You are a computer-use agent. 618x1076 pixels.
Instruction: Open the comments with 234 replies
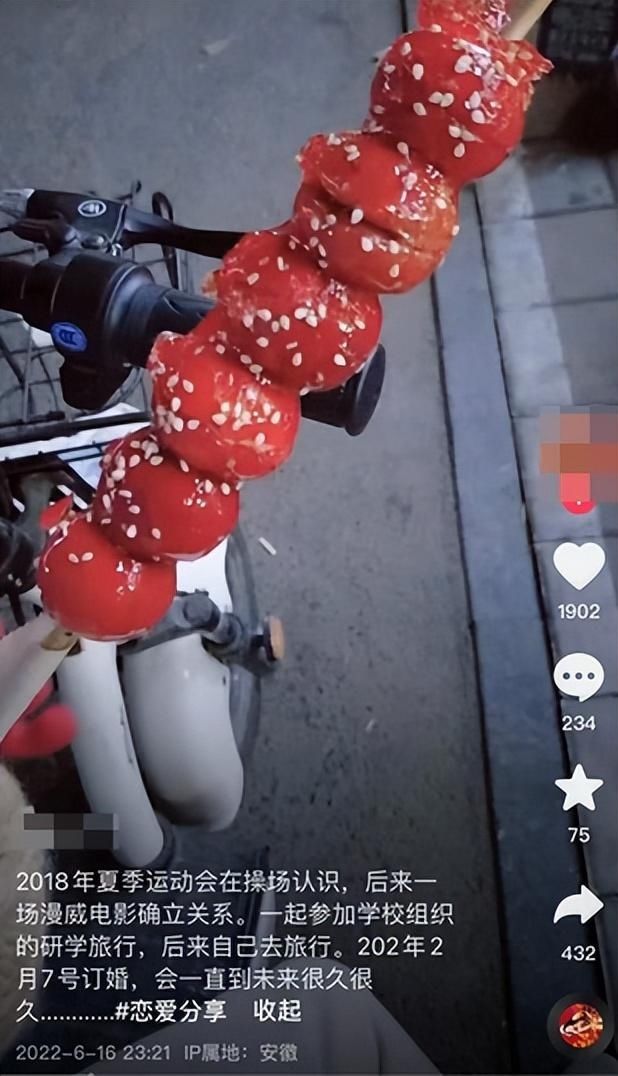pos(578,678)
